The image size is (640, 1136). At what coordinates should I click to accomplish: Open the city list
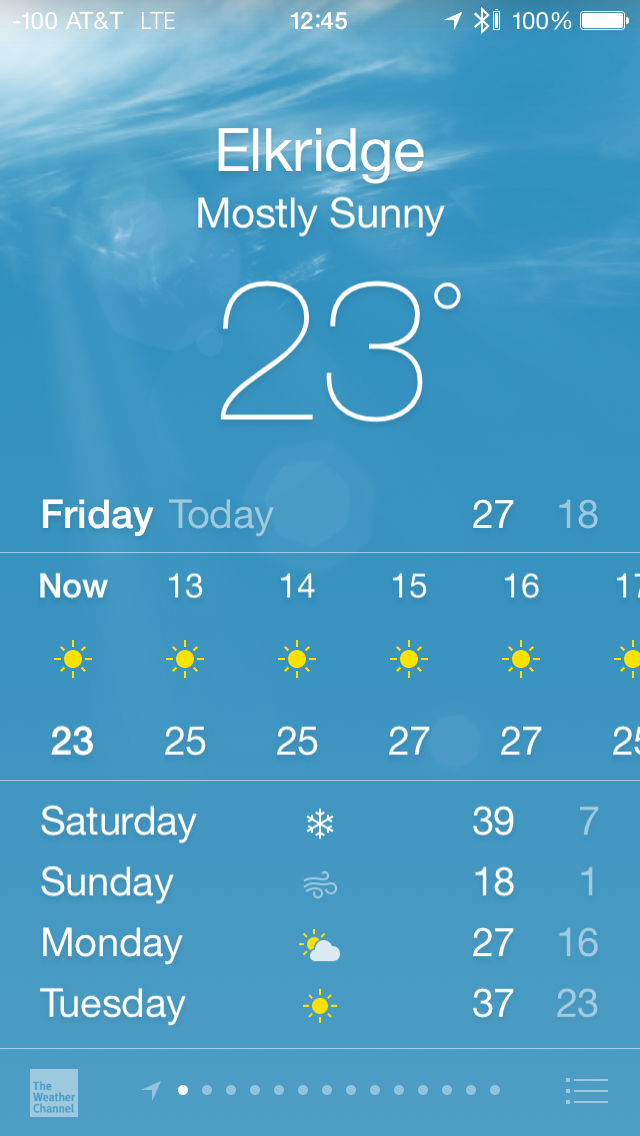[x=586, y=1090]
